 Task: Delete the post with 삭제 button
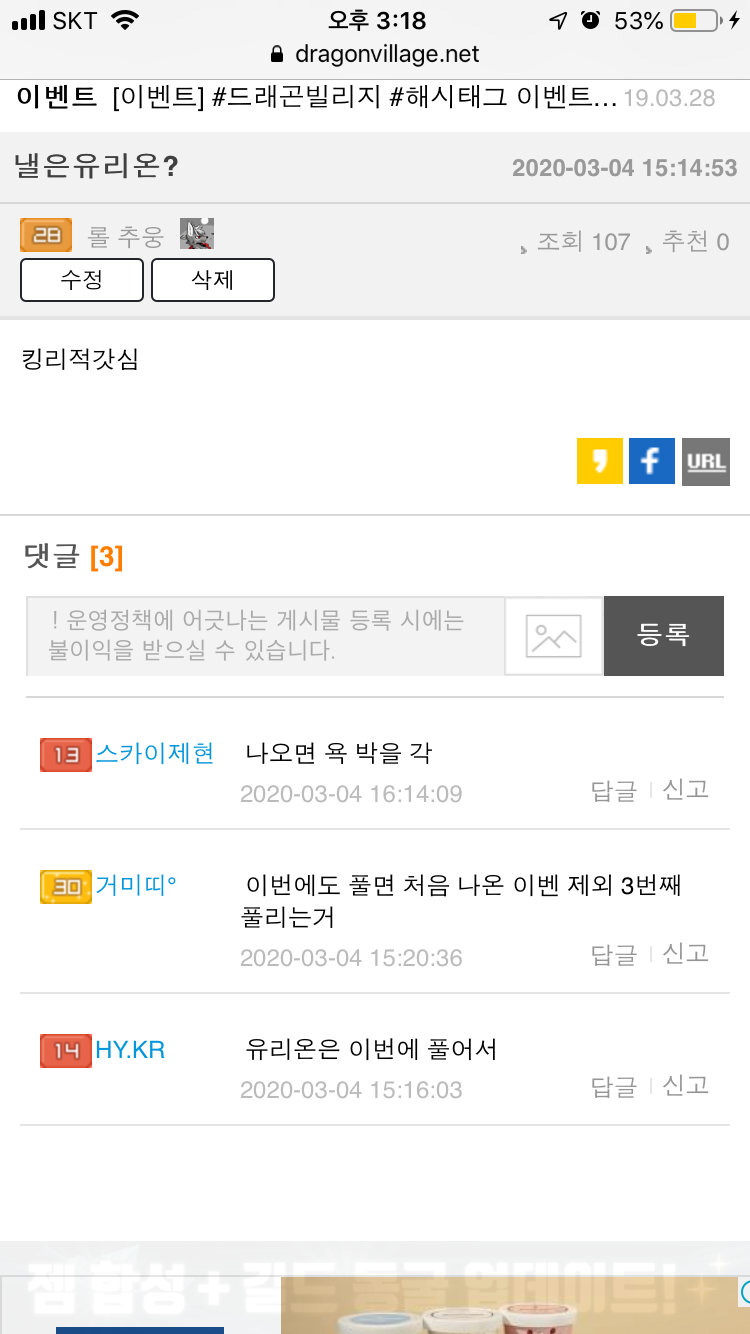pos(213,279)
